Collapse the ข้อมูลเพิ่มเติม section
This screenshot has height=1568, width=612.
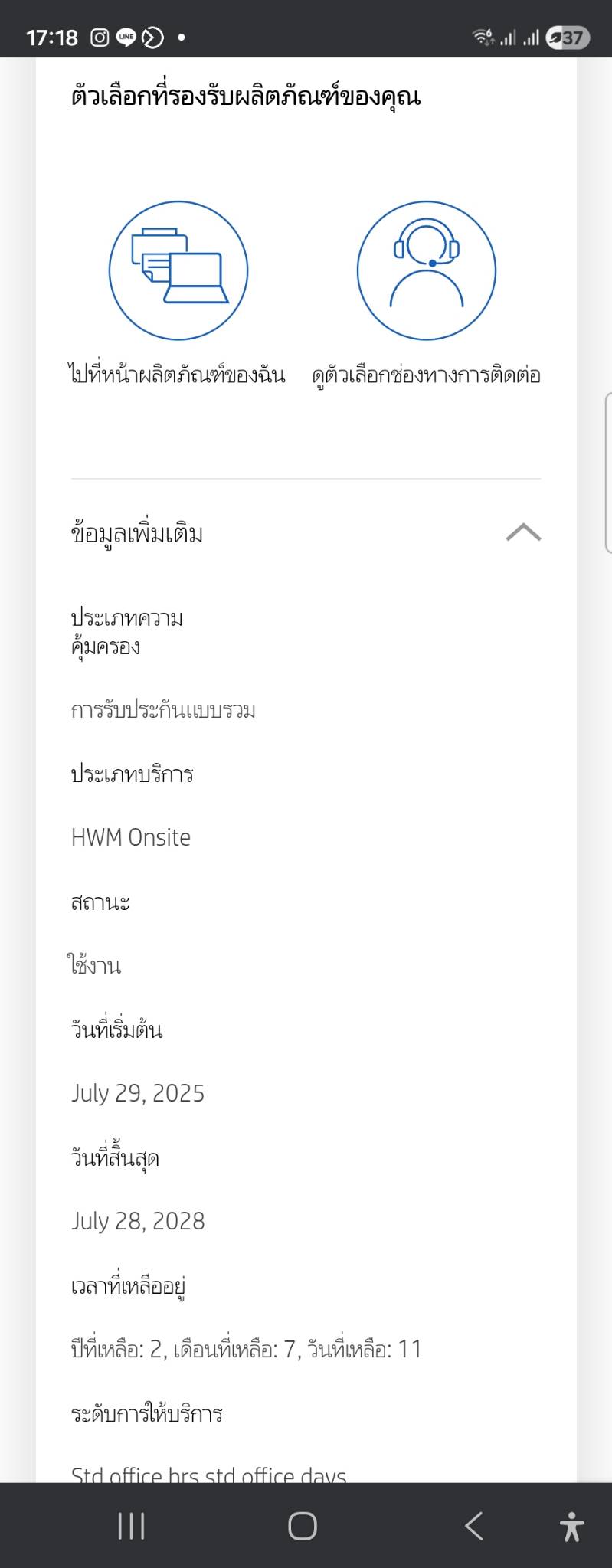point(523,532)
